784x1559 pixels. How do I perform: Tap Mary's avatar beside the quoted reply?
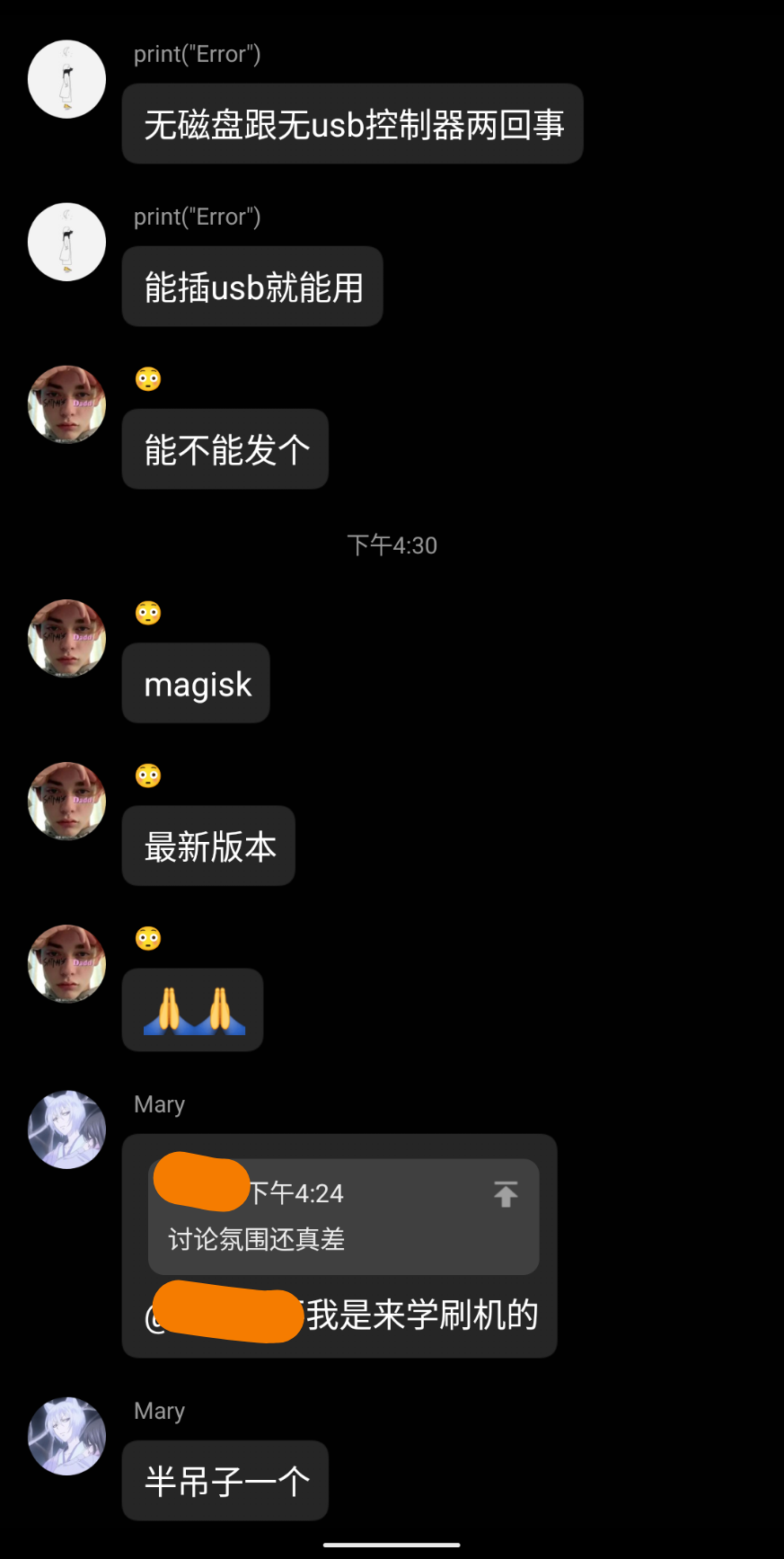click(67, 1129)
